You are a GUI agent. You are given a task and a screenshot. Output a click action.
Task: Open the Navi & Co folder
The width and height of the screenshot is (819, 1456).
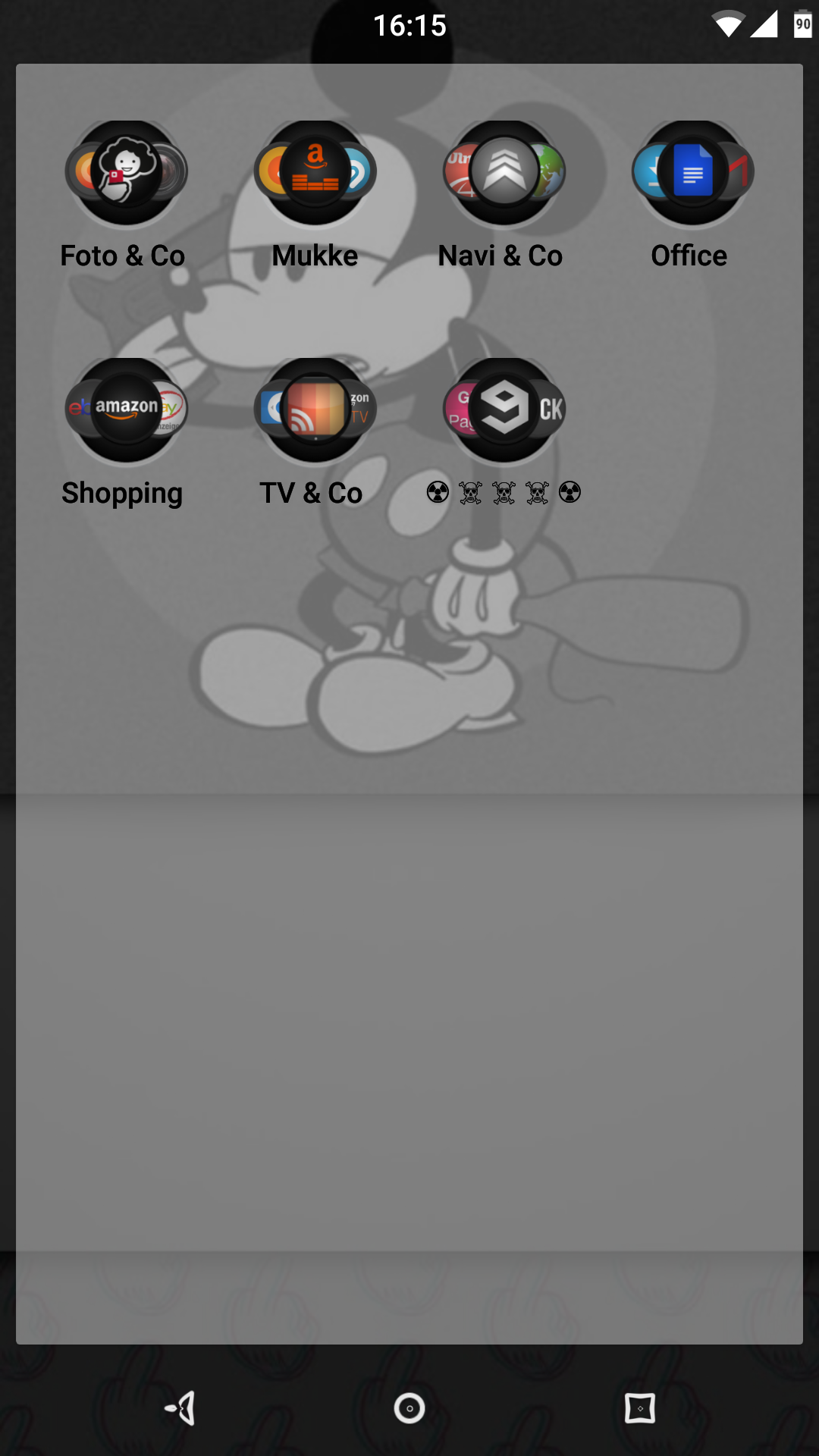pyautogui.click(x=504, y=173)
